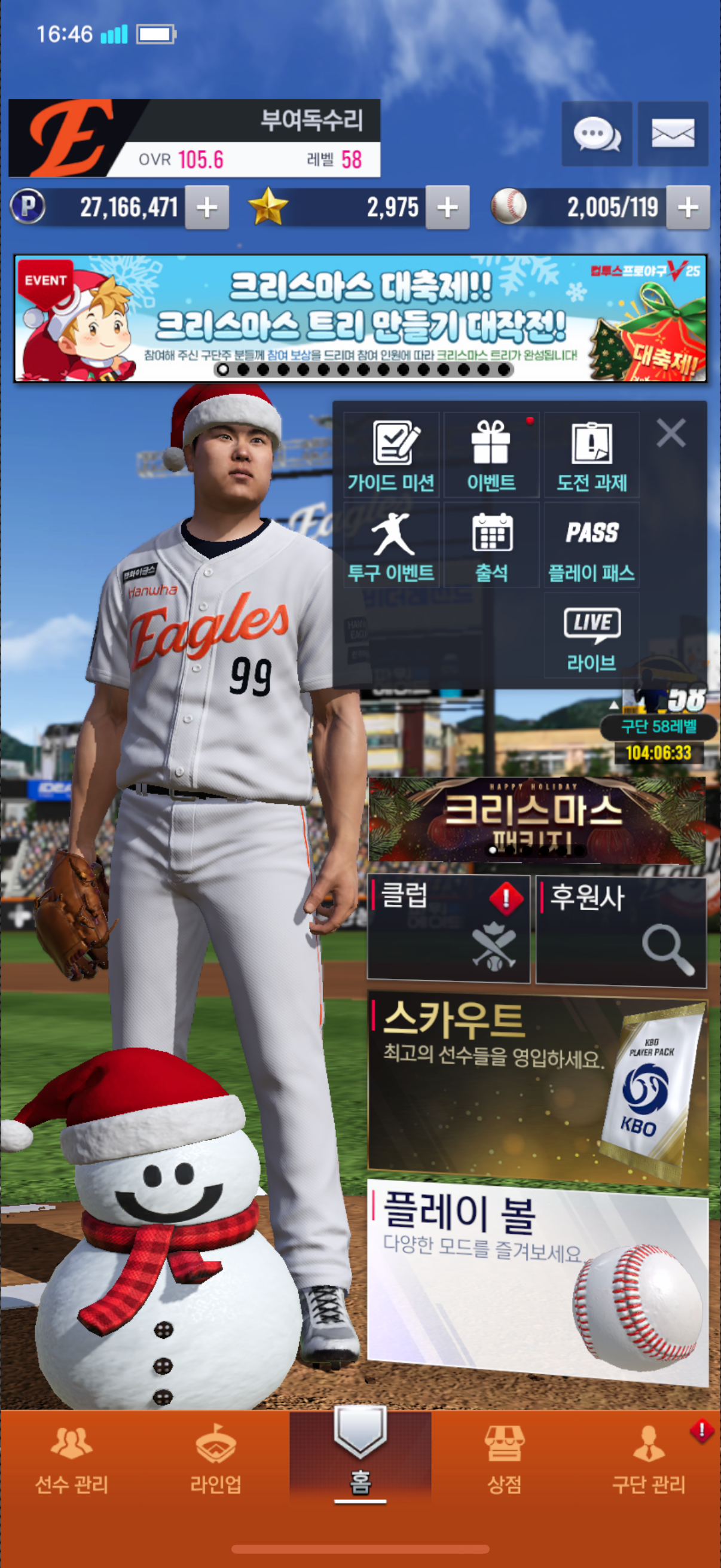Open 도전 과제
Image resolution: width=721 pixels, height=1568 pixels.
pos(591,455)
